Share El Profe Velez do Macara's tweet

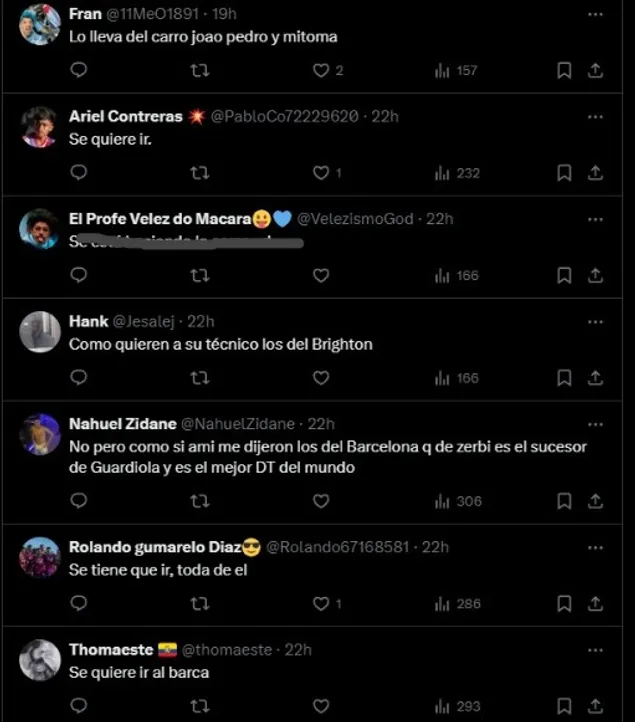click(x=595, y=275)
